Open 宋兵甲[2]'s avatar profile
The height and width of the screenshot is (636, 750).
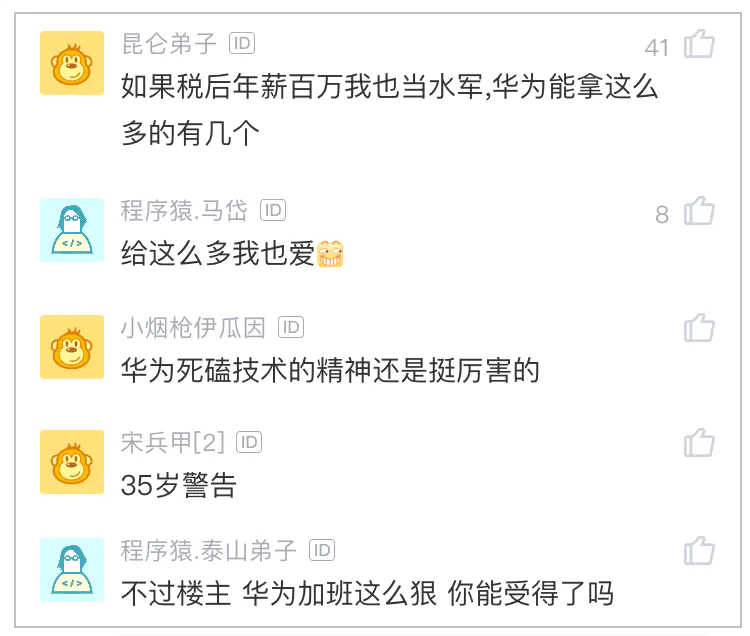click(x=72, y=461)
